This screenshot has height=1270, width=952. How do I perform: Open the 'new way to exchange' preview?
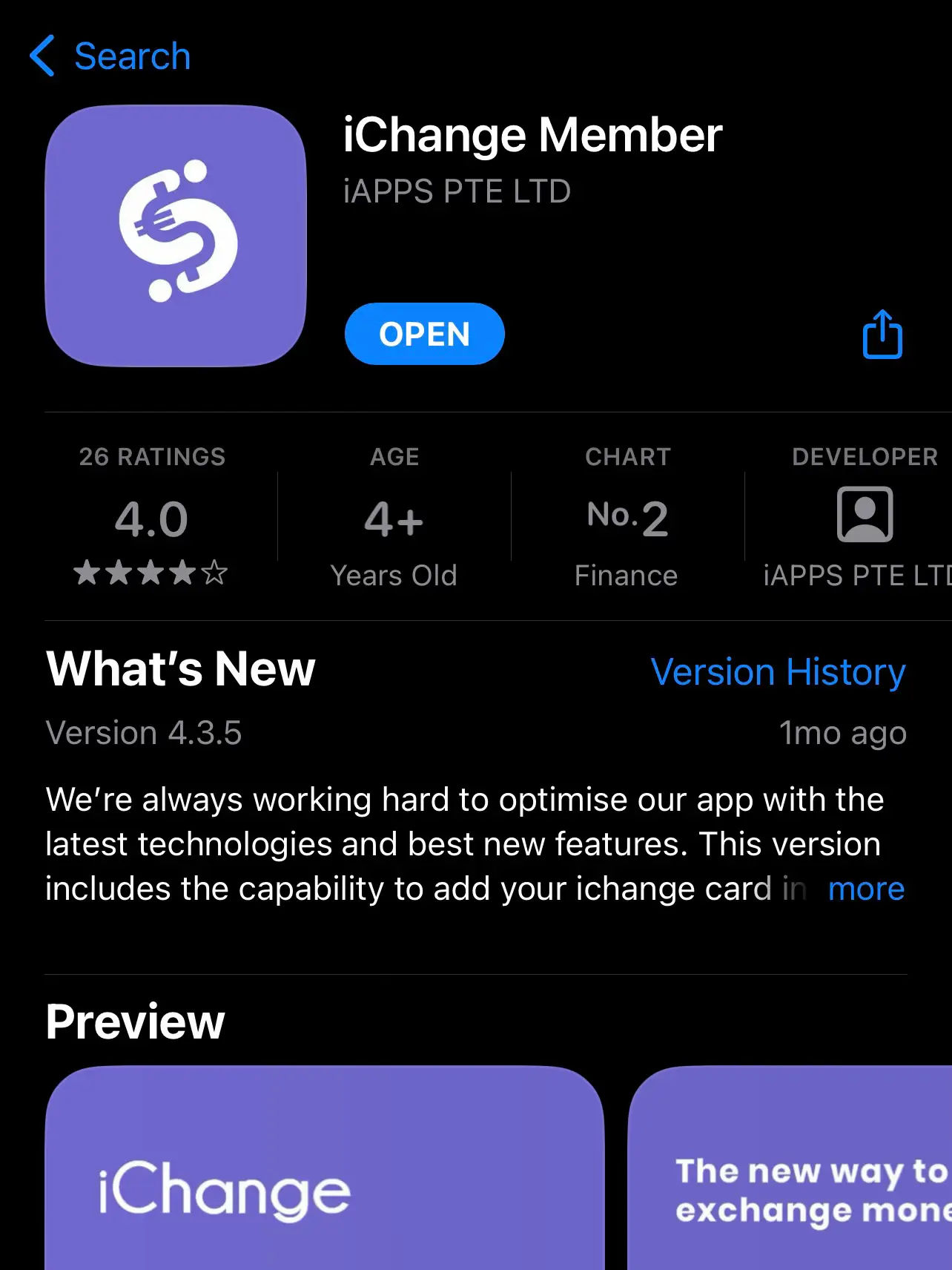[x=790, y=1168]
